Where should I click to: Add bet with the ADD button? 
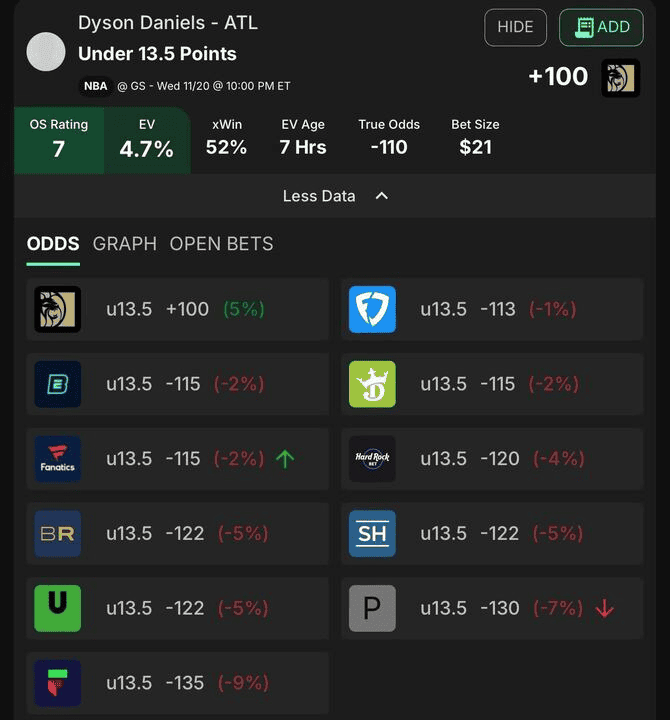click(601, 27)
